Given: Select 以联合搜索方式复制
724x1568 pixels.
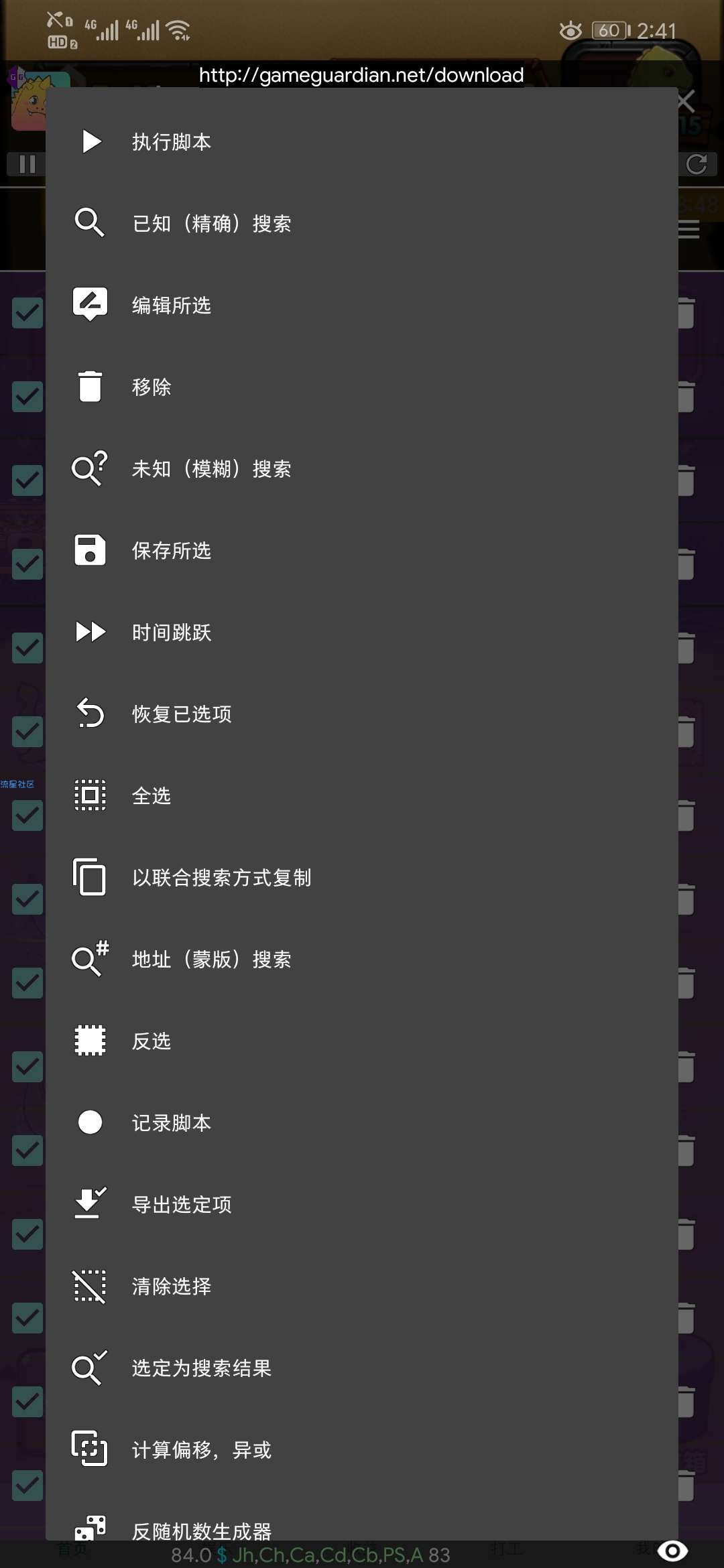Looking at the screenshot, I should (x=221, y=877).
